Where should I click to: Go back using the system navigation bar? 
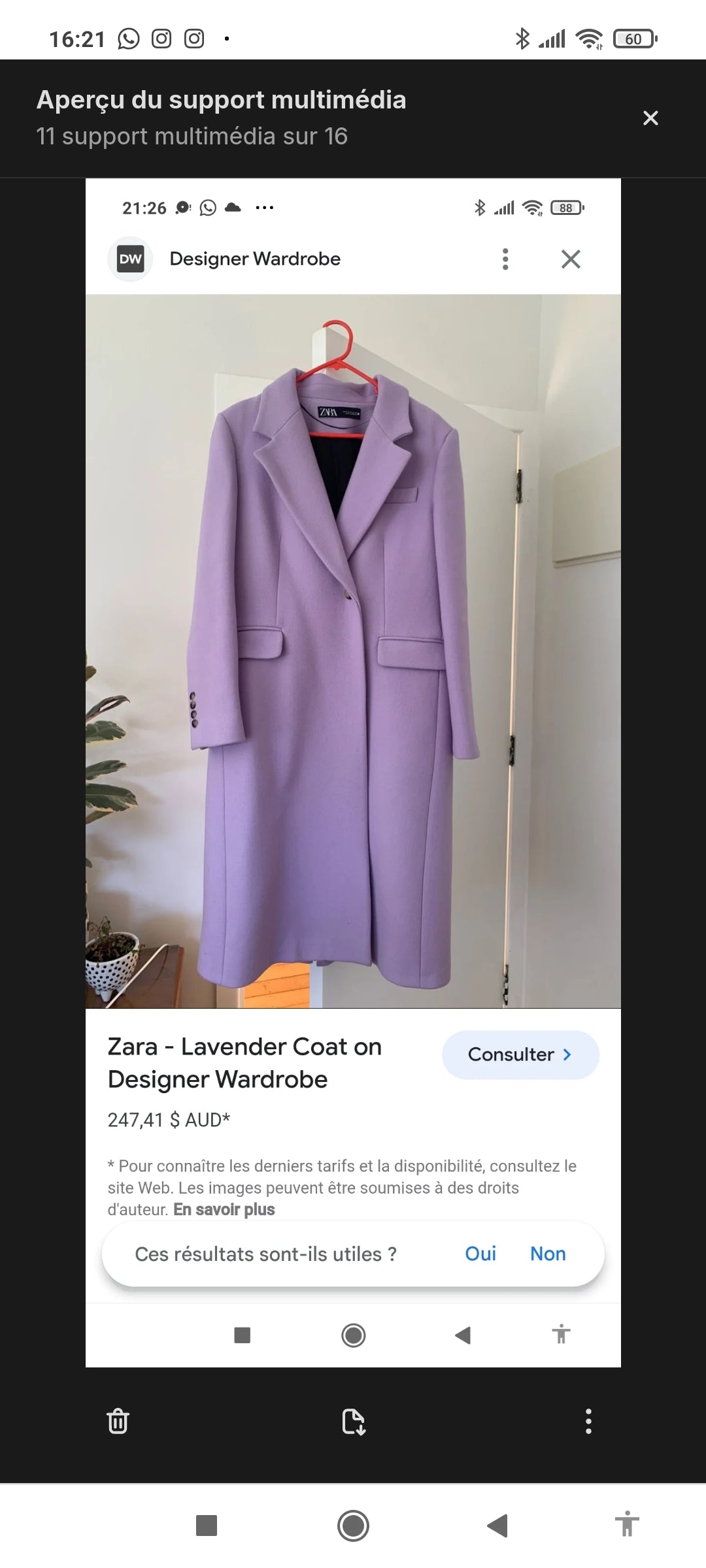click(x=497, y=1526)
